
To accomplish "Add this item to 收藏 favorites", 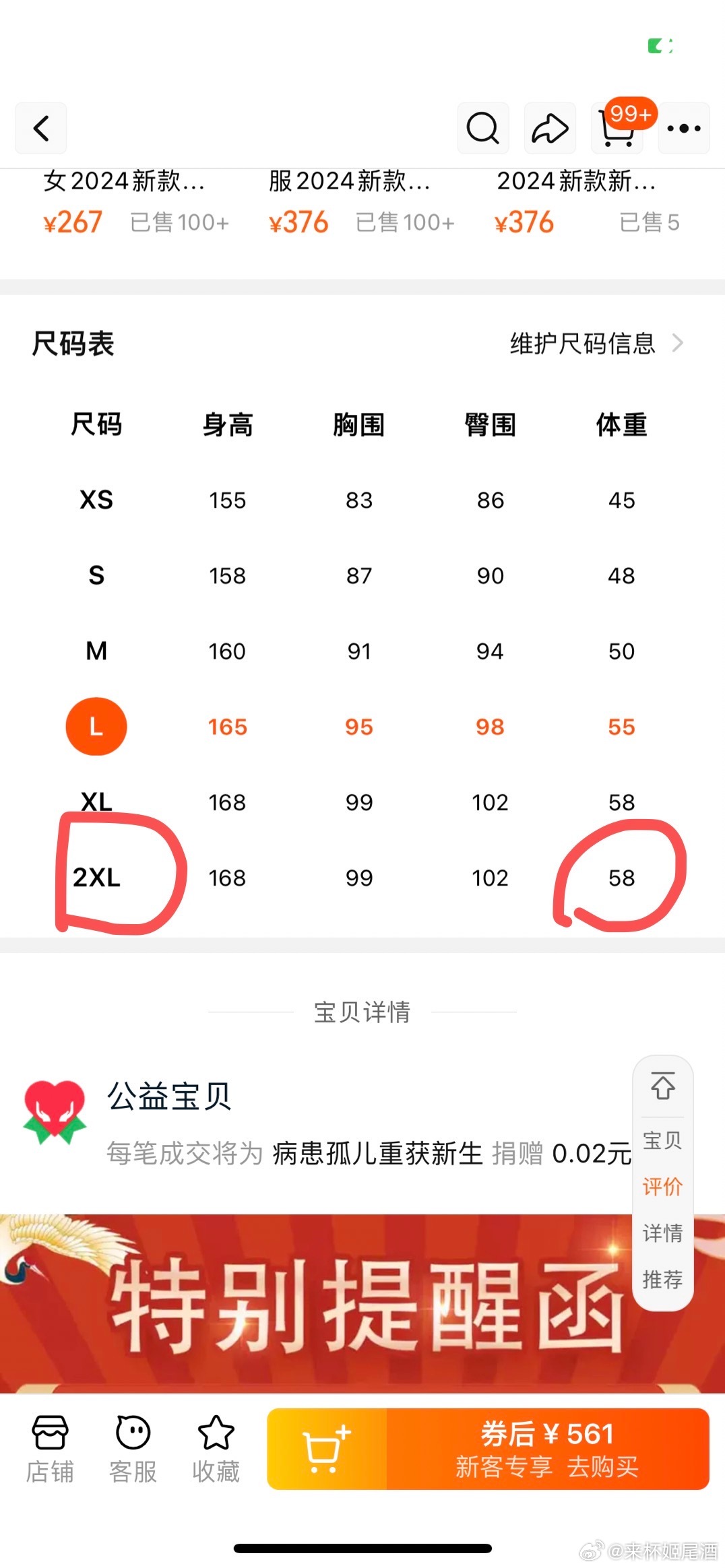I will tap(216, 1448).
